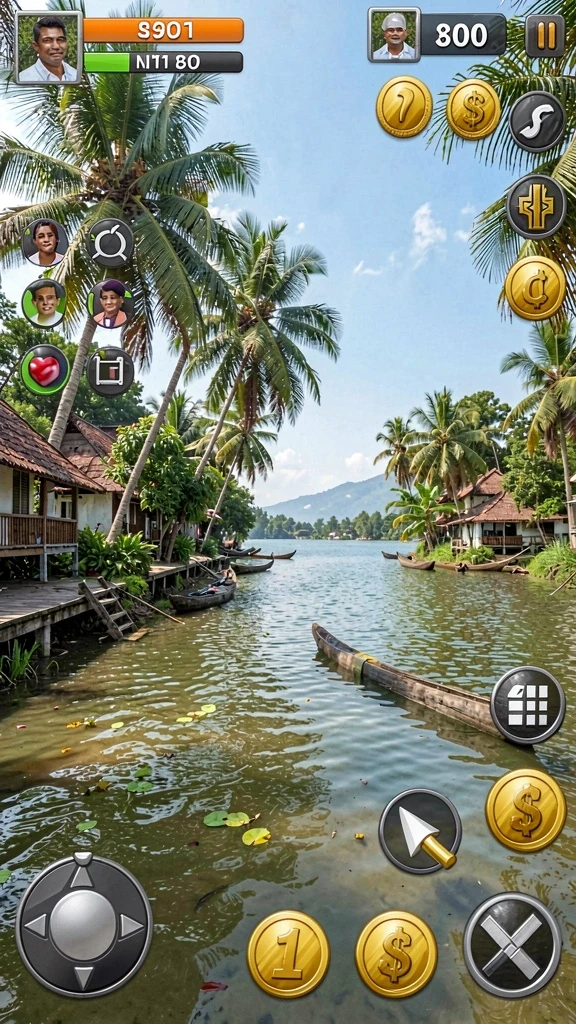The height and width of the screenshot is (1024, 576).
Task: Open the grid menu button
Action: point(528,705)
